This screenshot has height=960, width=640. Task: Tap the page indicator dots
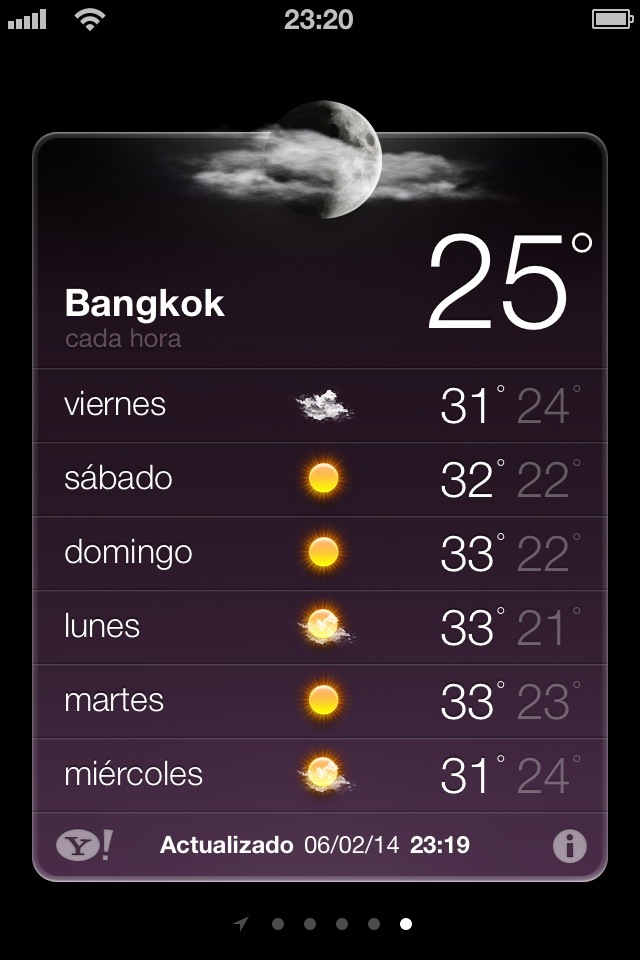coord(324,924)
